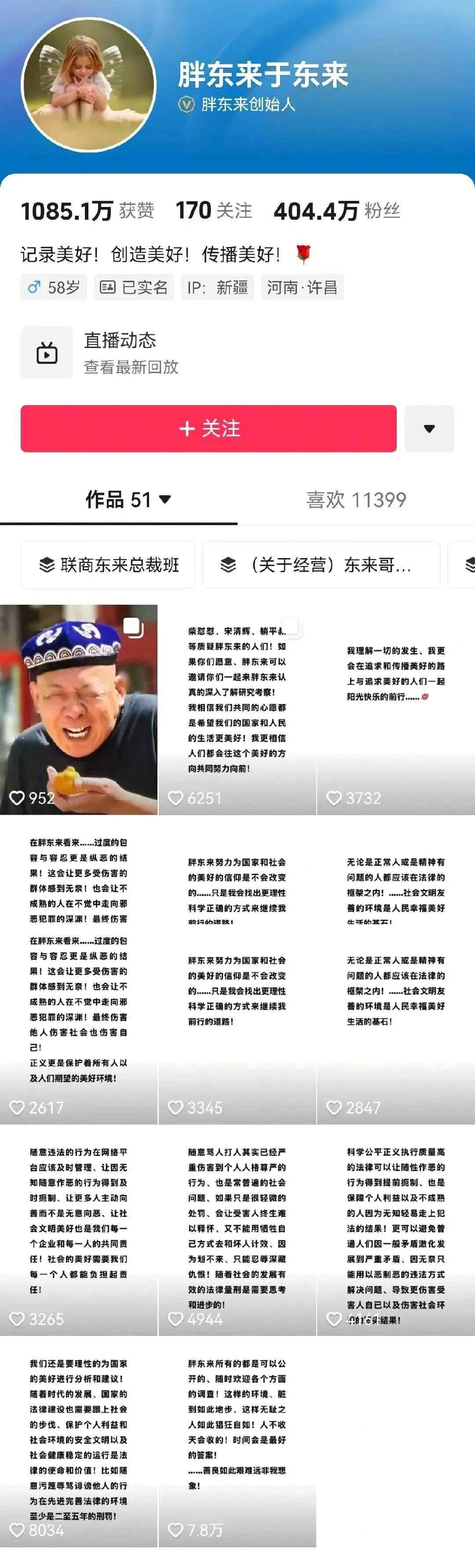View the 404.4万 粉丝 followers list
Viewport: 475px width, 1568px height.
coord(337,211)
